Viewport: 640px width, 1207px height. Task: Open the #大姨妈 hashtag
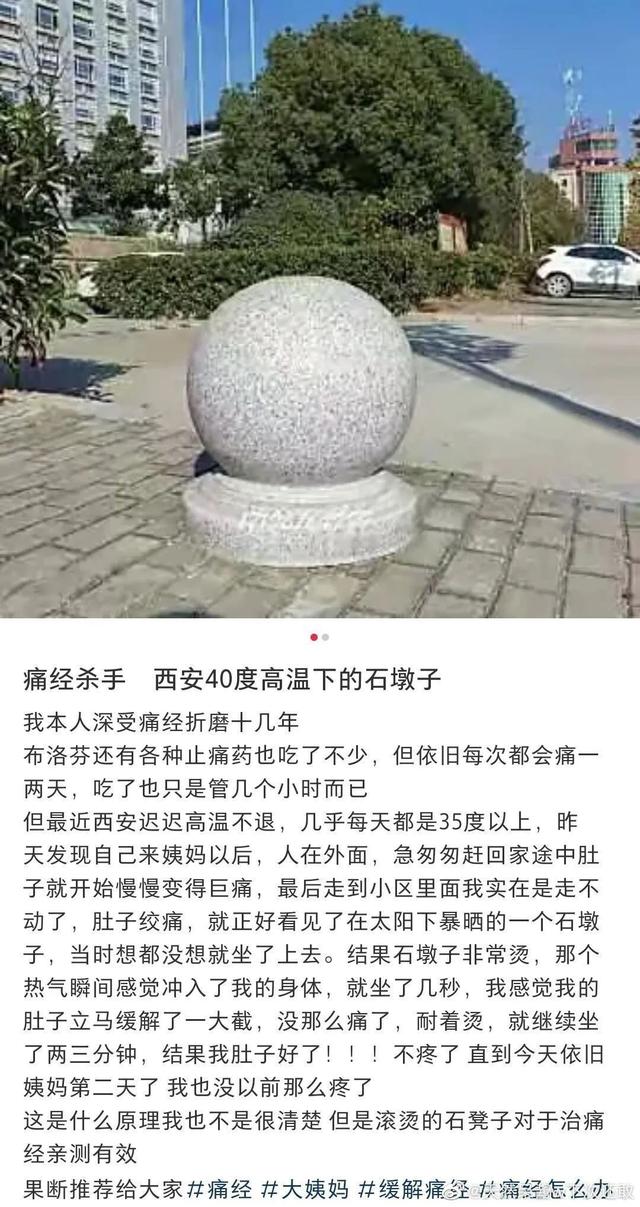click(305, 1189)
